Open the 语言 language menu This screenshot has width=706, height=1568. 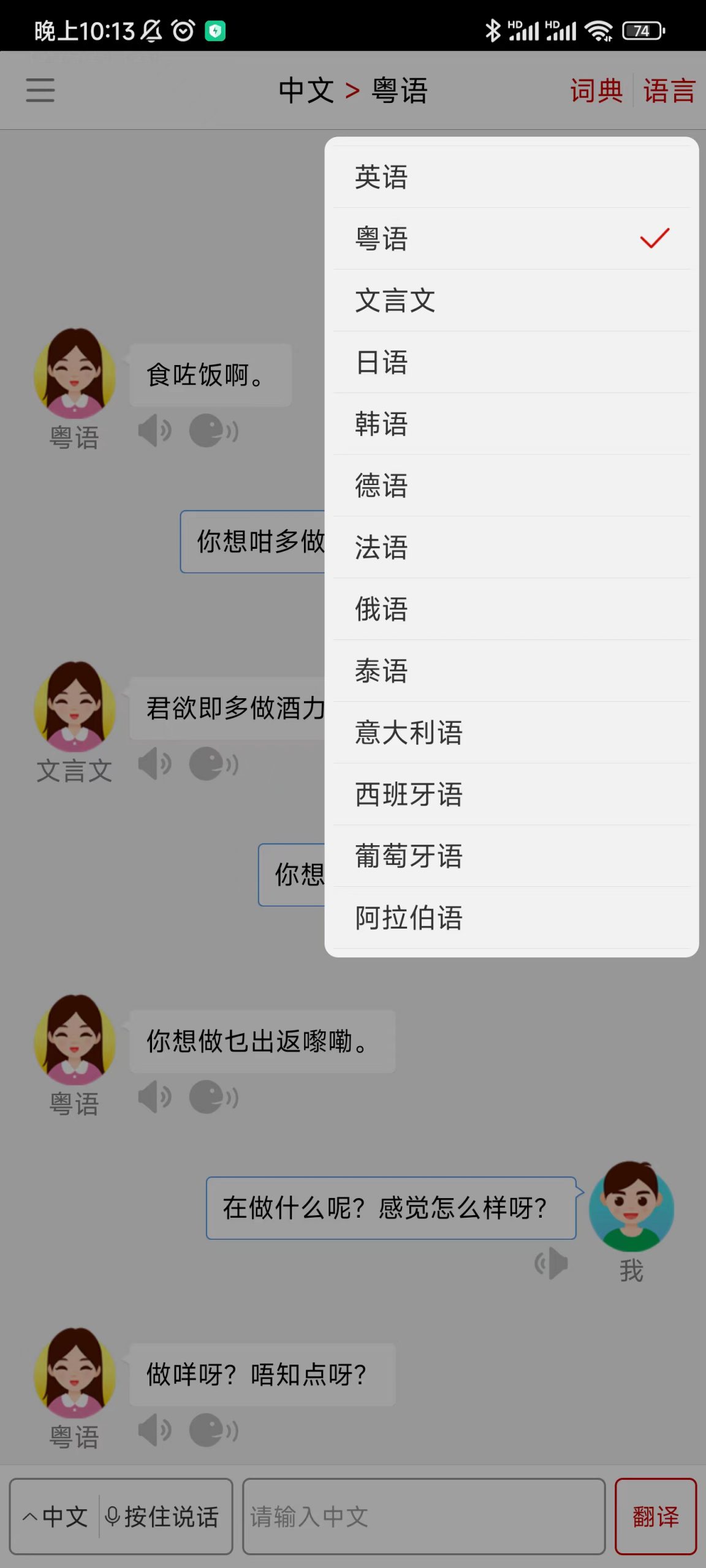[x=669, y=89]
